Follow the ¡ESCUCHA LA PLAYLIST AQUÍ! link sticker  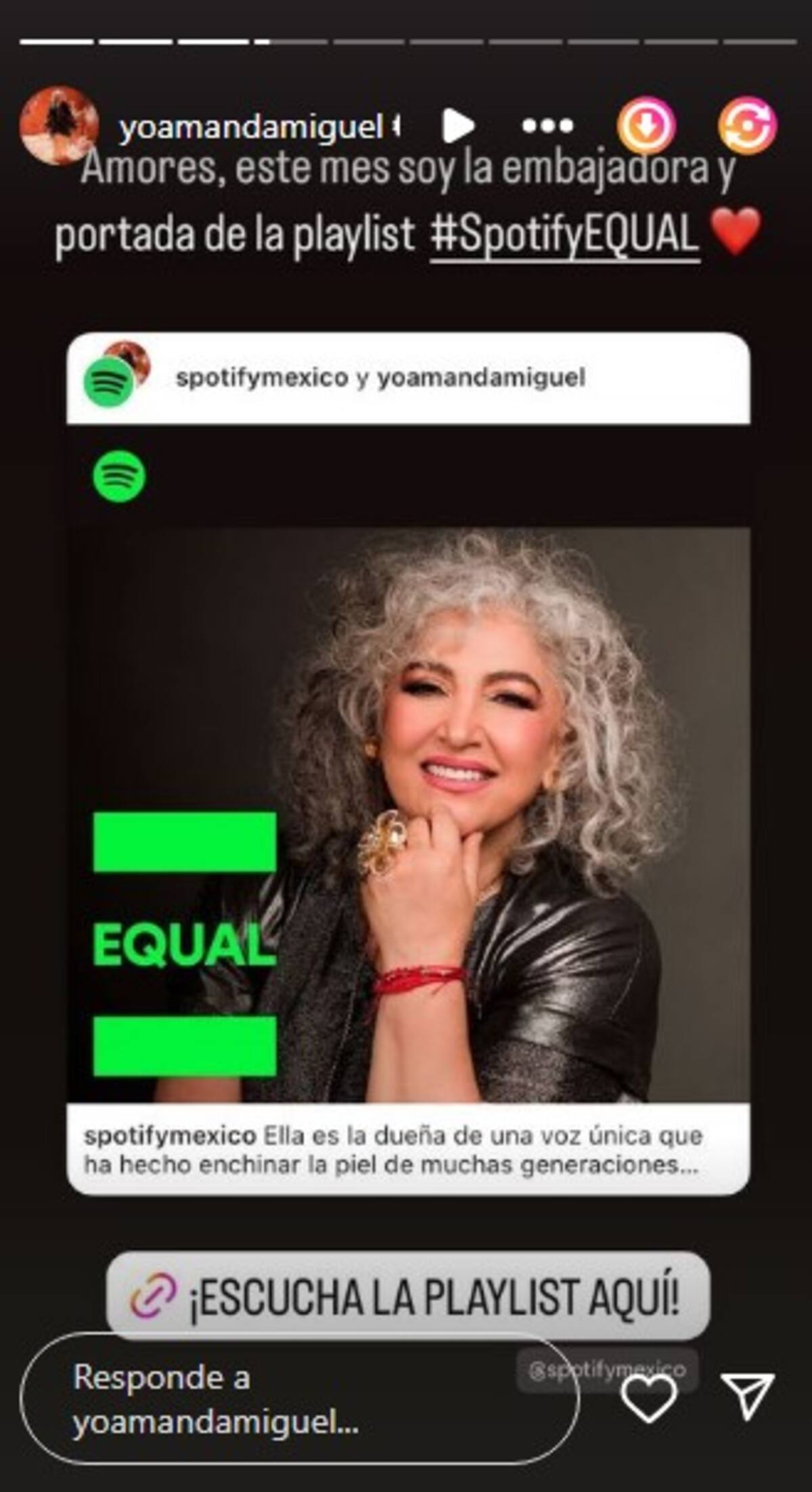(408, 1296)
